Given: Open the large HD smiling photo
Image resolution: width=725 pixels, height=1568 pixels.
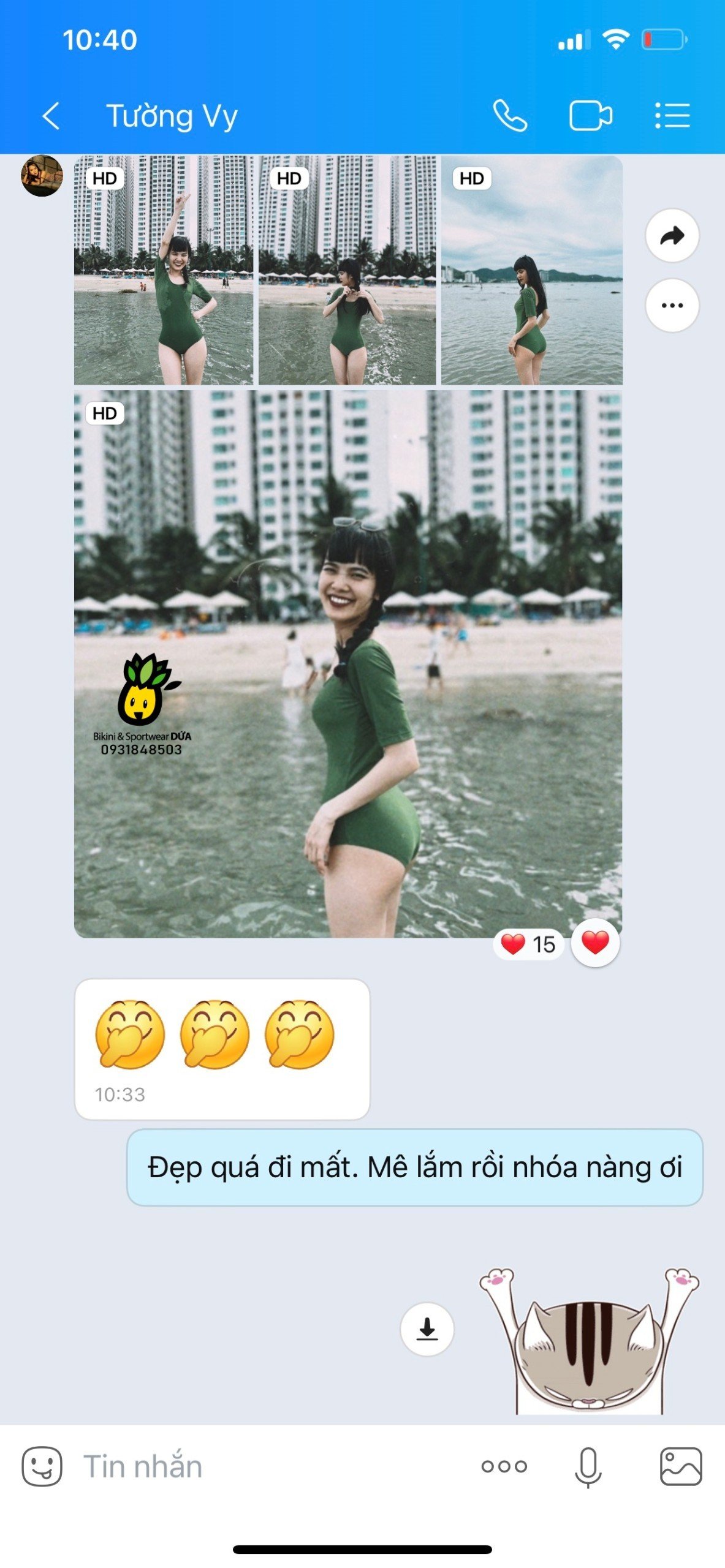Looking at the screenshot, I should [347, 663].
